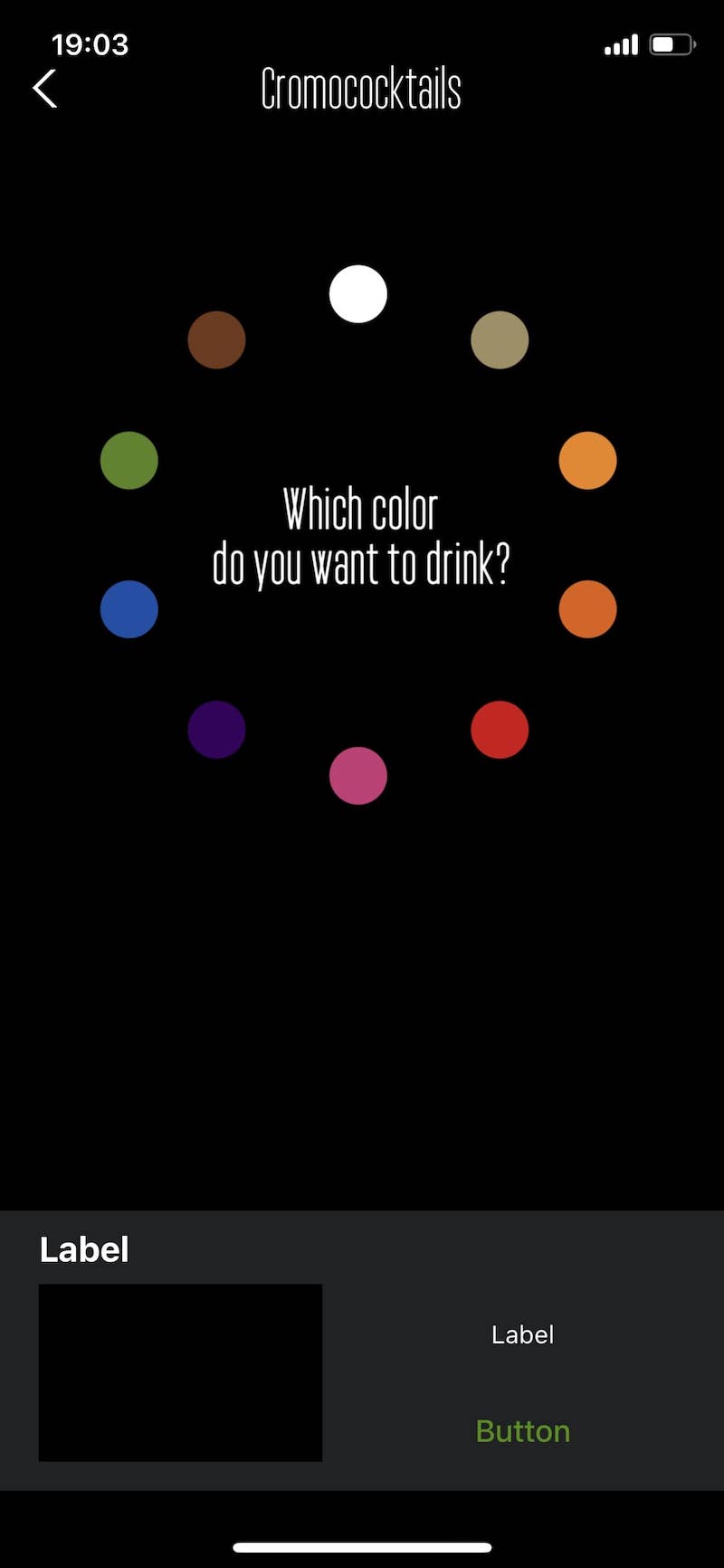Pick the green color dot
Screen dimensions: 724x1568
coord(129,461)
